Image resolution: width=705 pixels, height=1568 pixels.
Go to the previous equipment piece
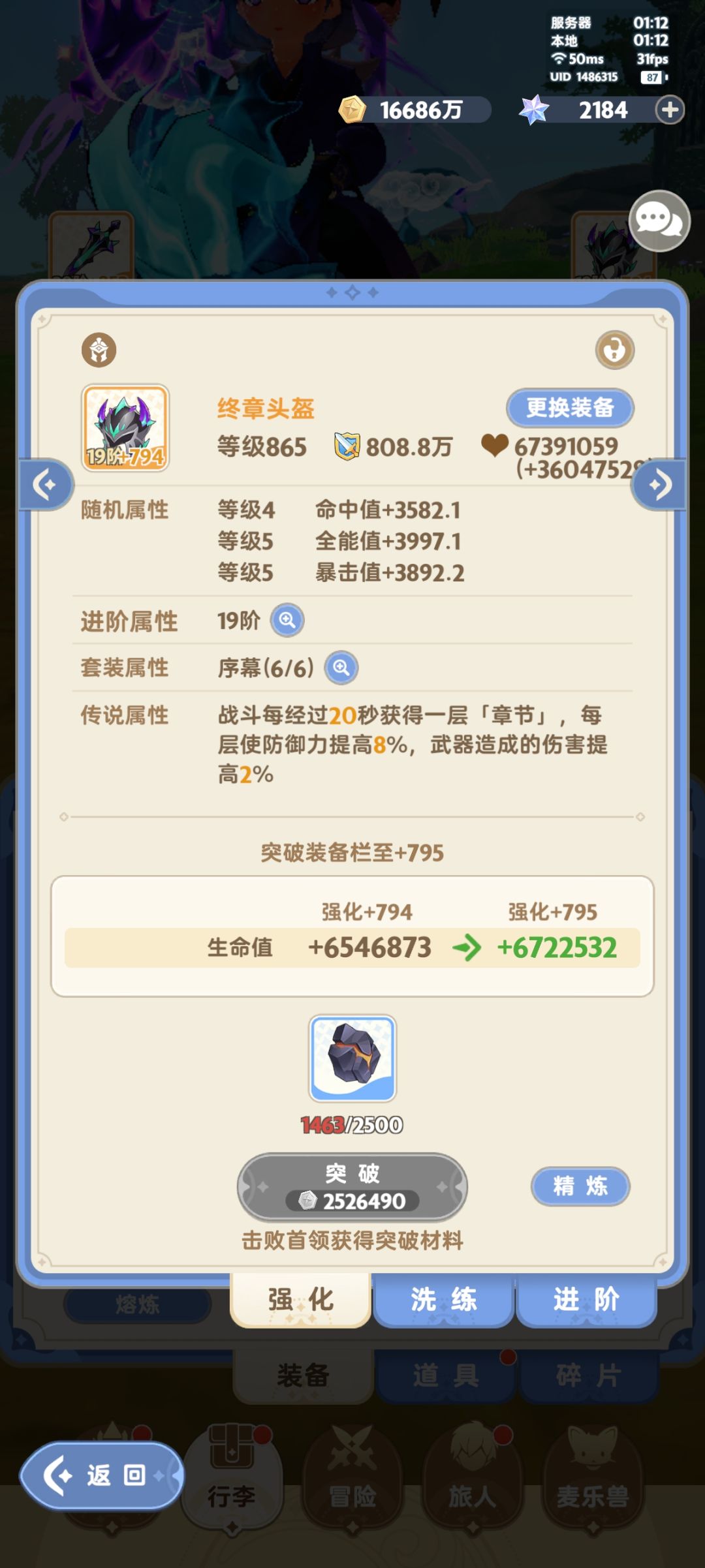pyautogui.click(x=46, y=485)
